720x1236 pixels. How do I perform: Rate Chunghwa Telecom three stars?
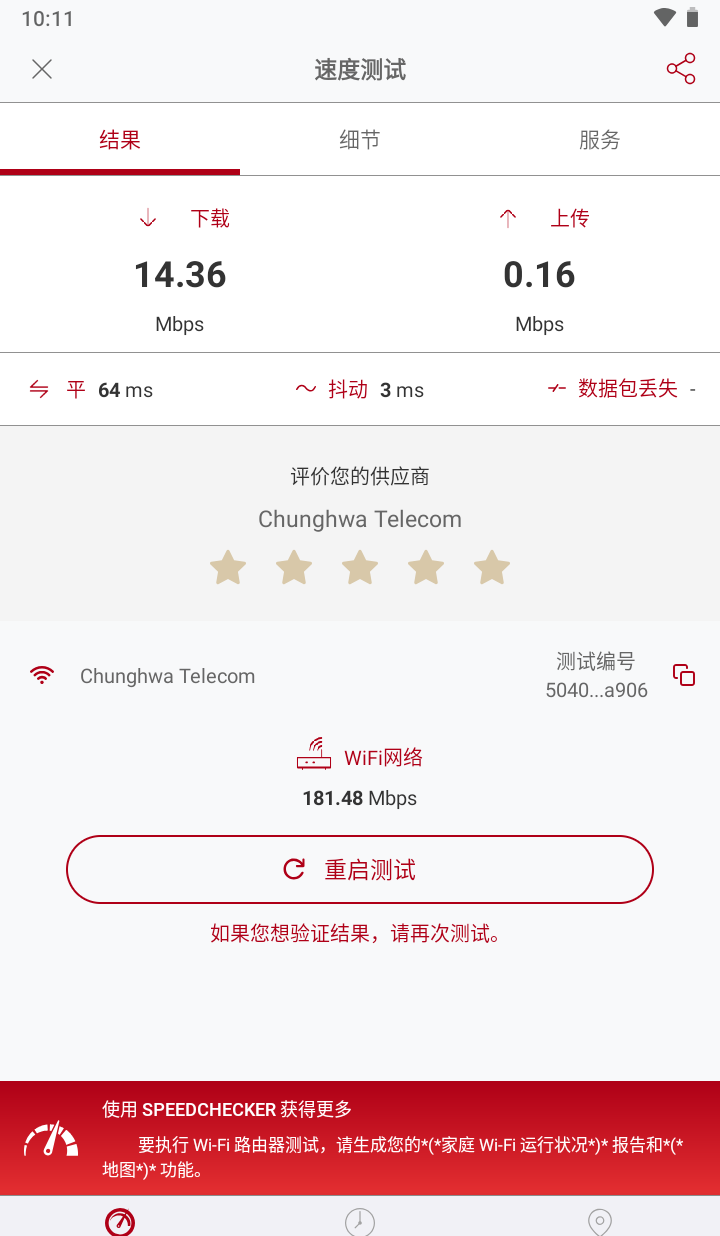point(360,567)
